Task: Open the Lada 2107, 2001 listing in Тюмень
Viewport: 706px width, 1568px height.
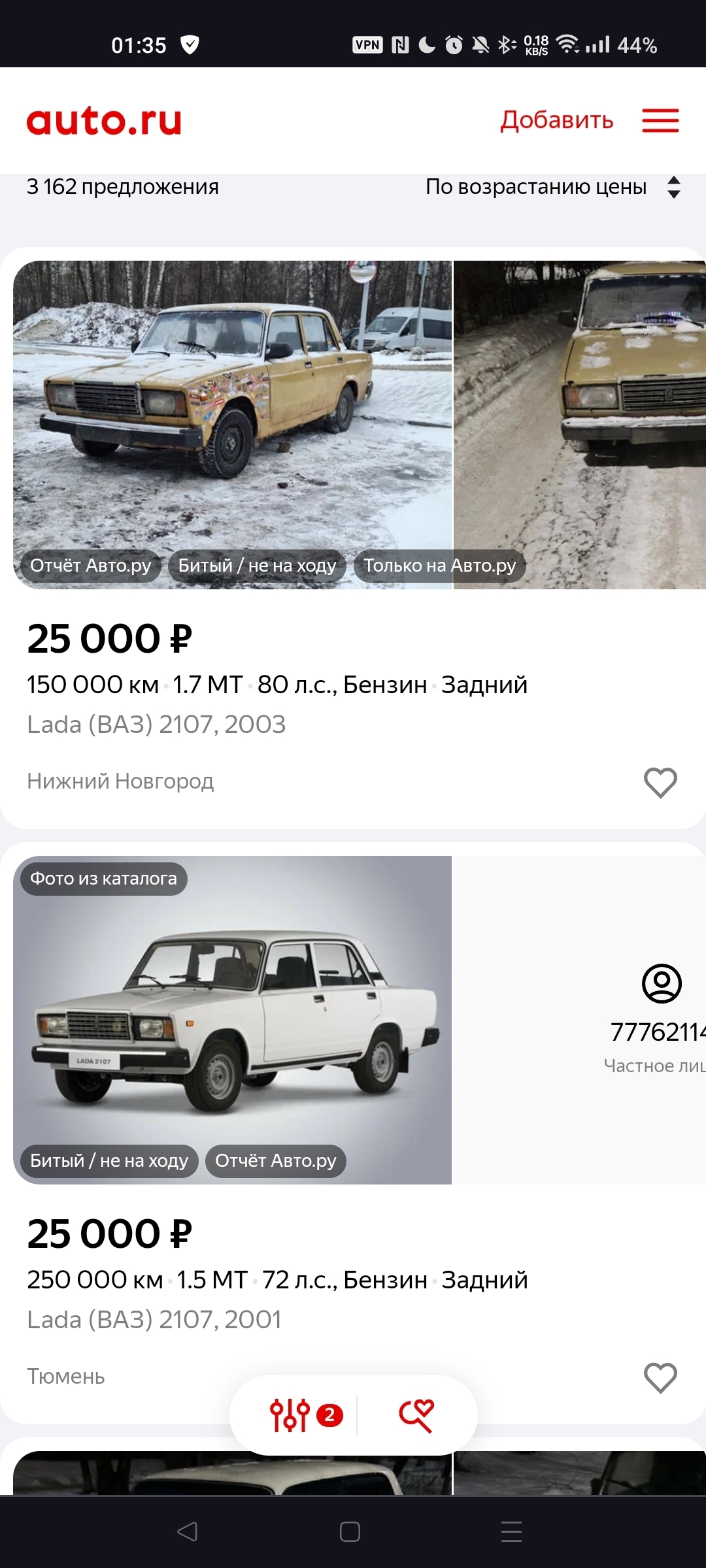Action: pos(154,1320)
